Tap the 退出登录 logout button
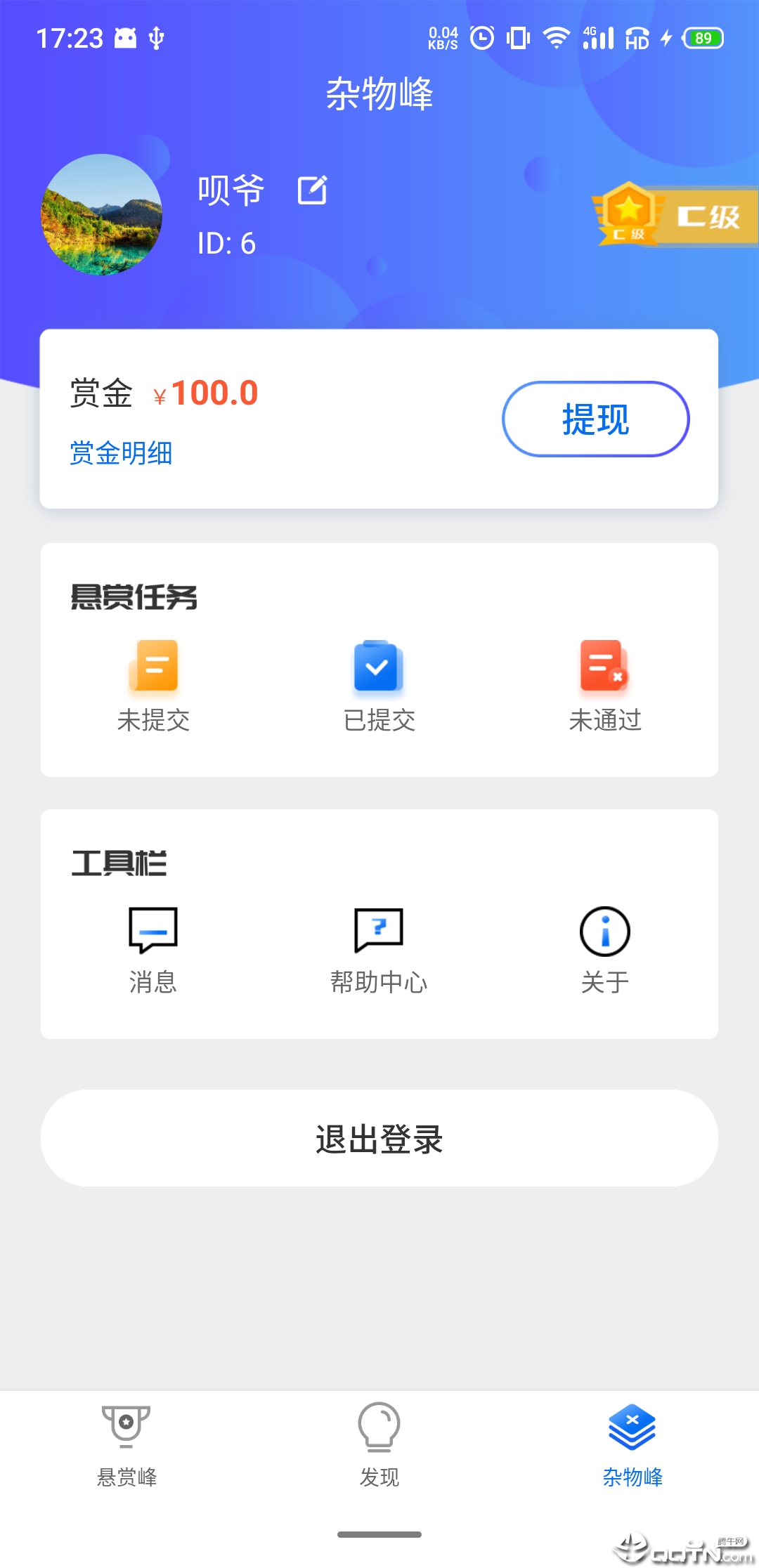Viewport: 759px width, 1568px height. (x=379, y=1138)
